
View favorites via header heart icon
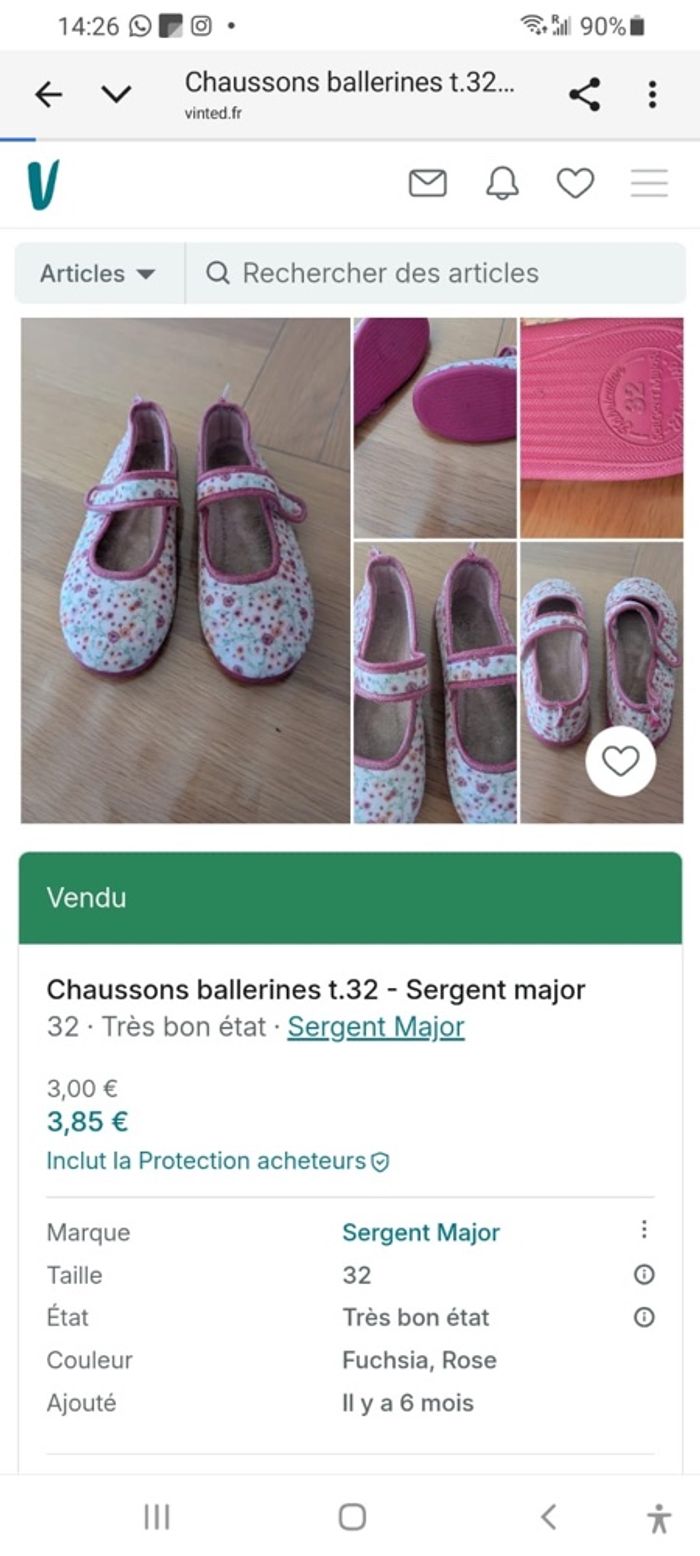pyautogui.click(x=575, y=184)
